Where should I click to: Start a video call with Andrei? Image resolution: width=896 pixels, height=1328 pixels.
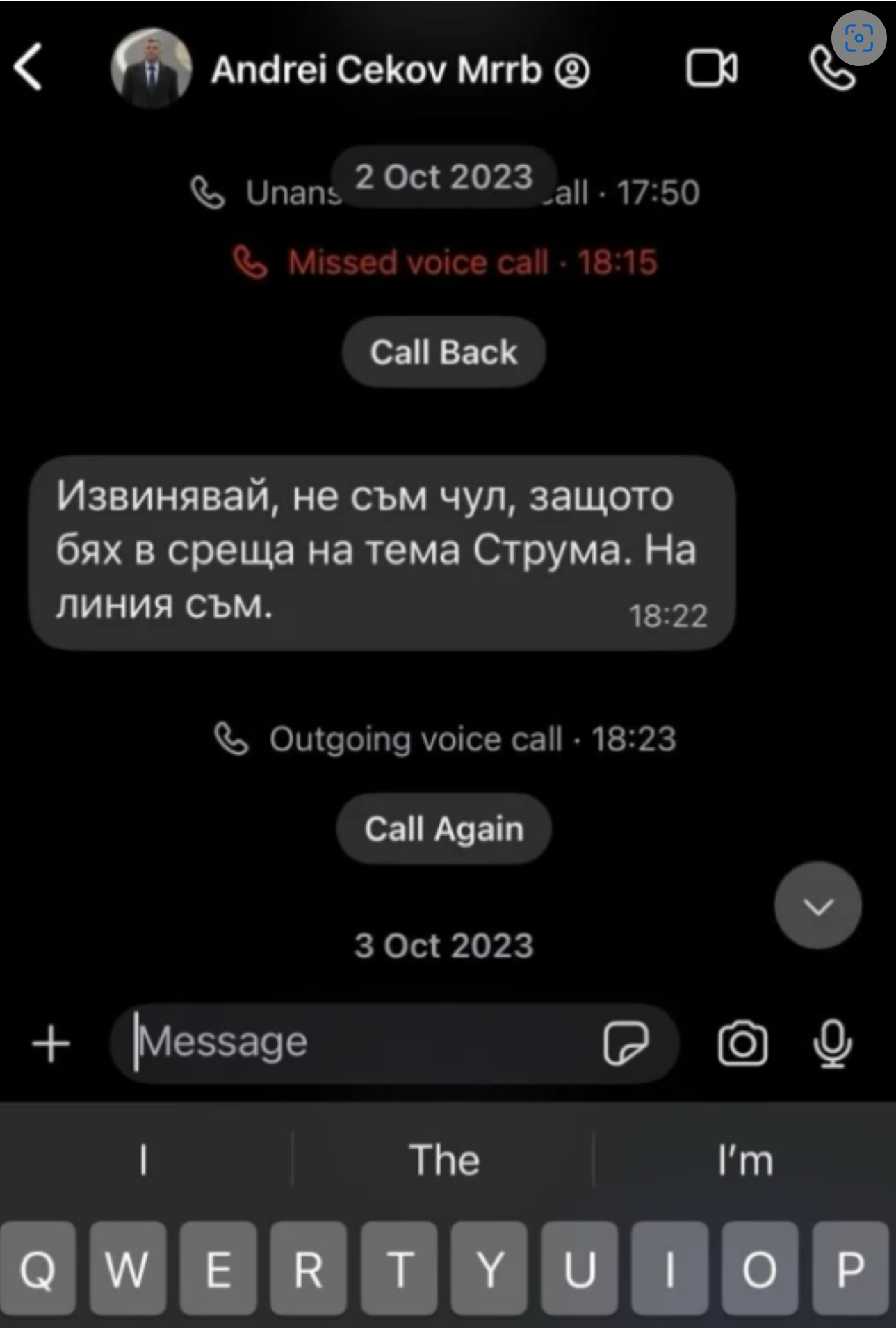(x=711, y=69)
